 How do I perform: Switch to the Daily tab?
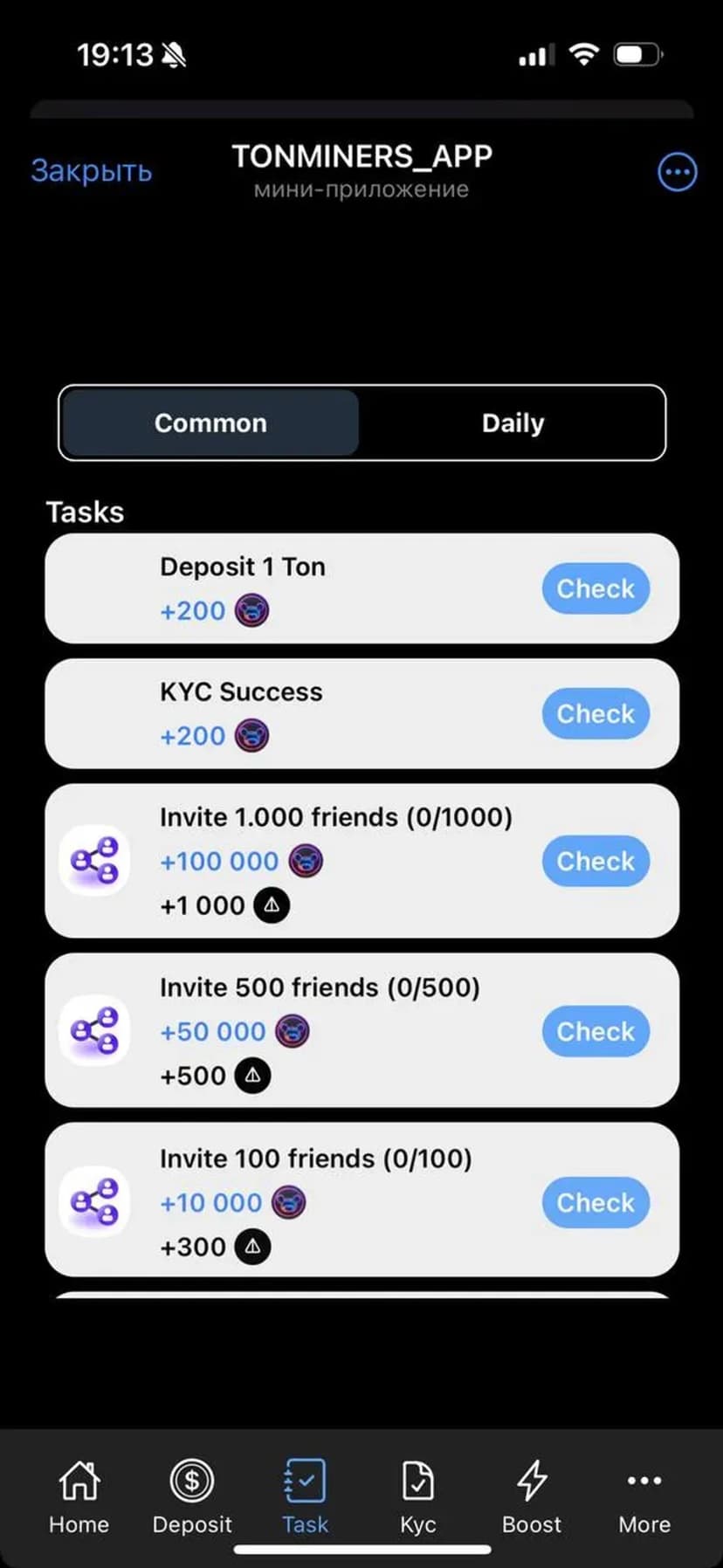click(513, 423)
